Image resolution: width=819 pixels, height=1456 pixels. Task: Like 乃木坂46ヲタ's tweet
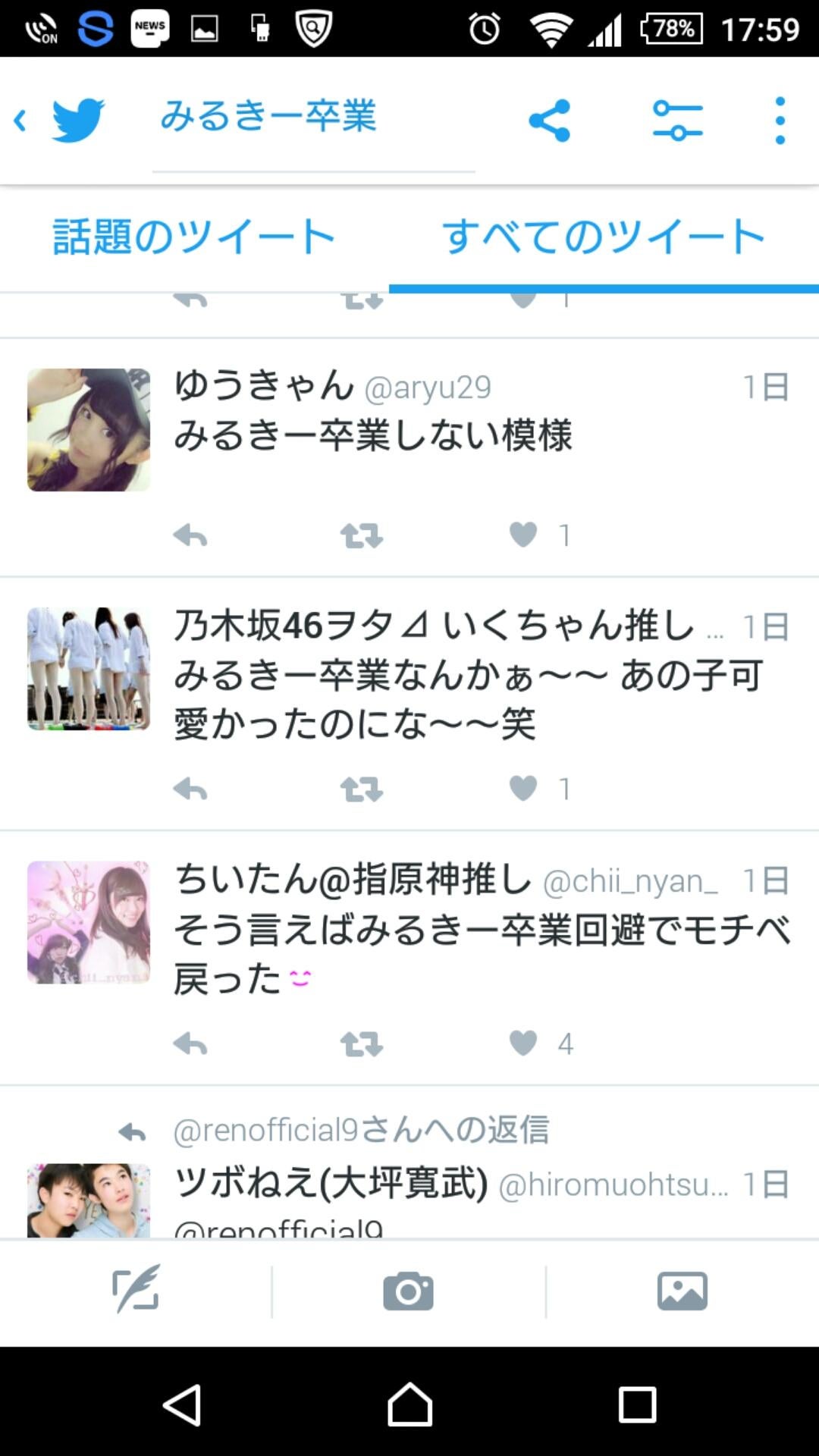tap(523, 788)
